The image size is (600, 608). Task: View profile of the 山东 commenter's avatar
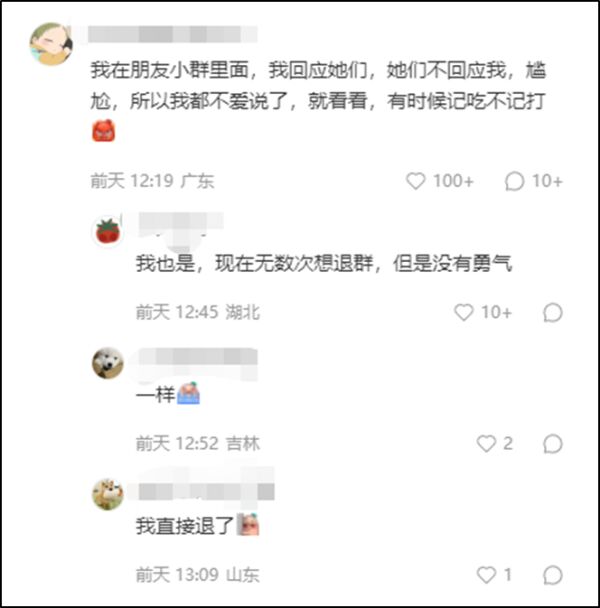107,494
